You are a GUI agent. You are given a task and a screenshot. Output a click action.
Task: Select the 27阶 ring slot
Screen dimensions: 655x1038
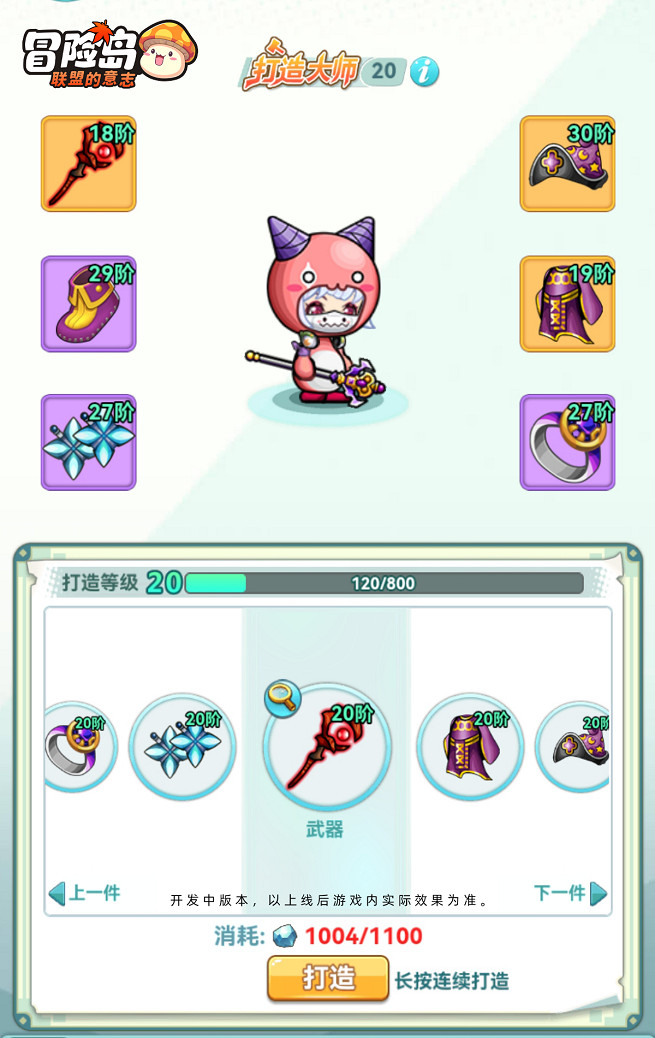pos(567,442)
